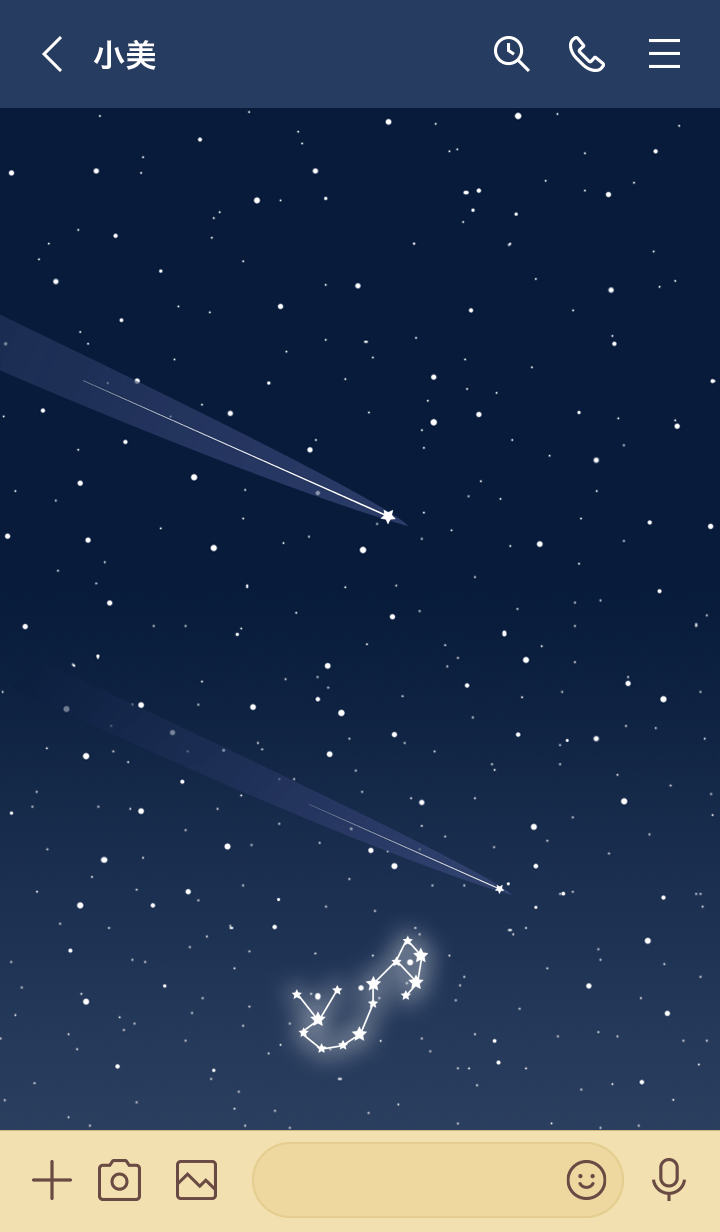Search the chat history
The image size is (720, 1232).
(511, 54)
